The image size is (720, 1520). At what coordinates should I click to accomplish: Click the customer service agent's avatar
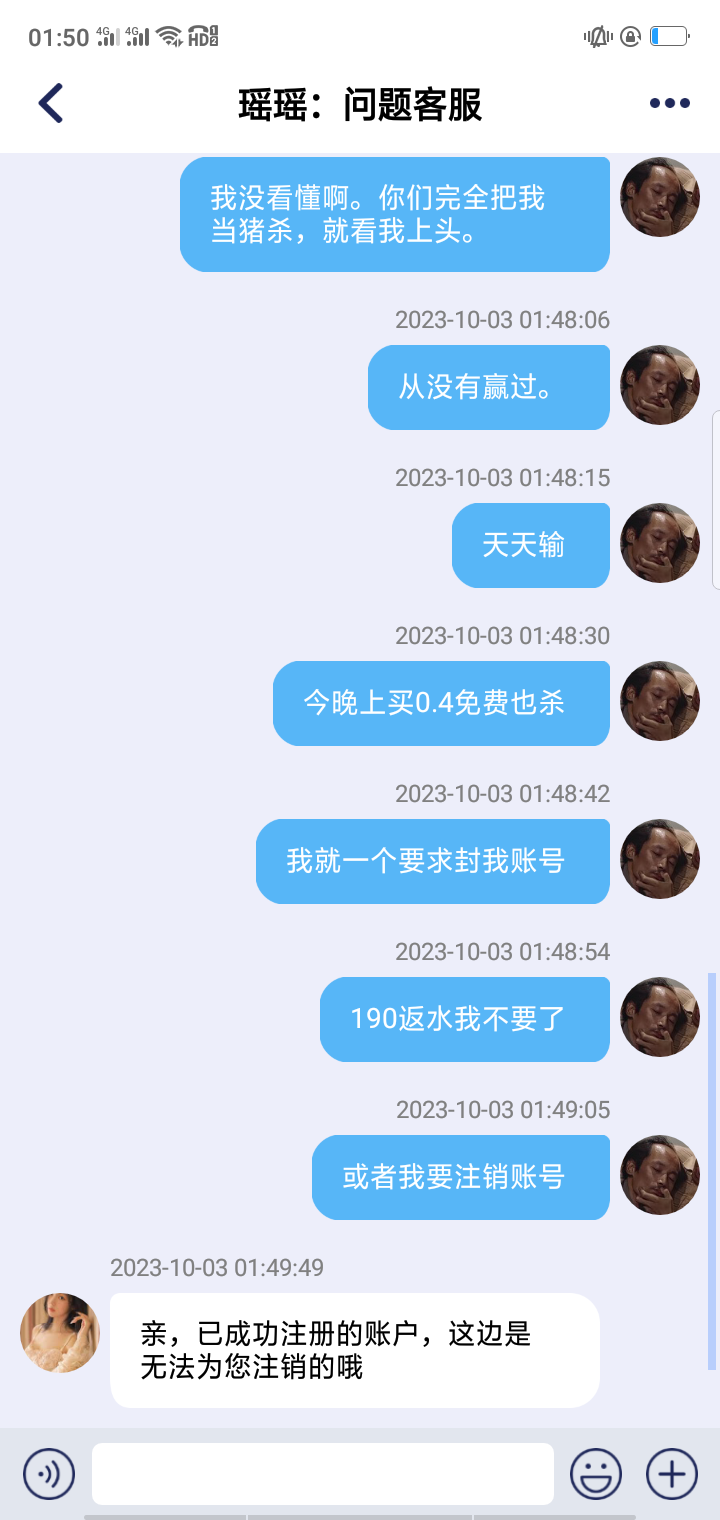click(59, 1333)
